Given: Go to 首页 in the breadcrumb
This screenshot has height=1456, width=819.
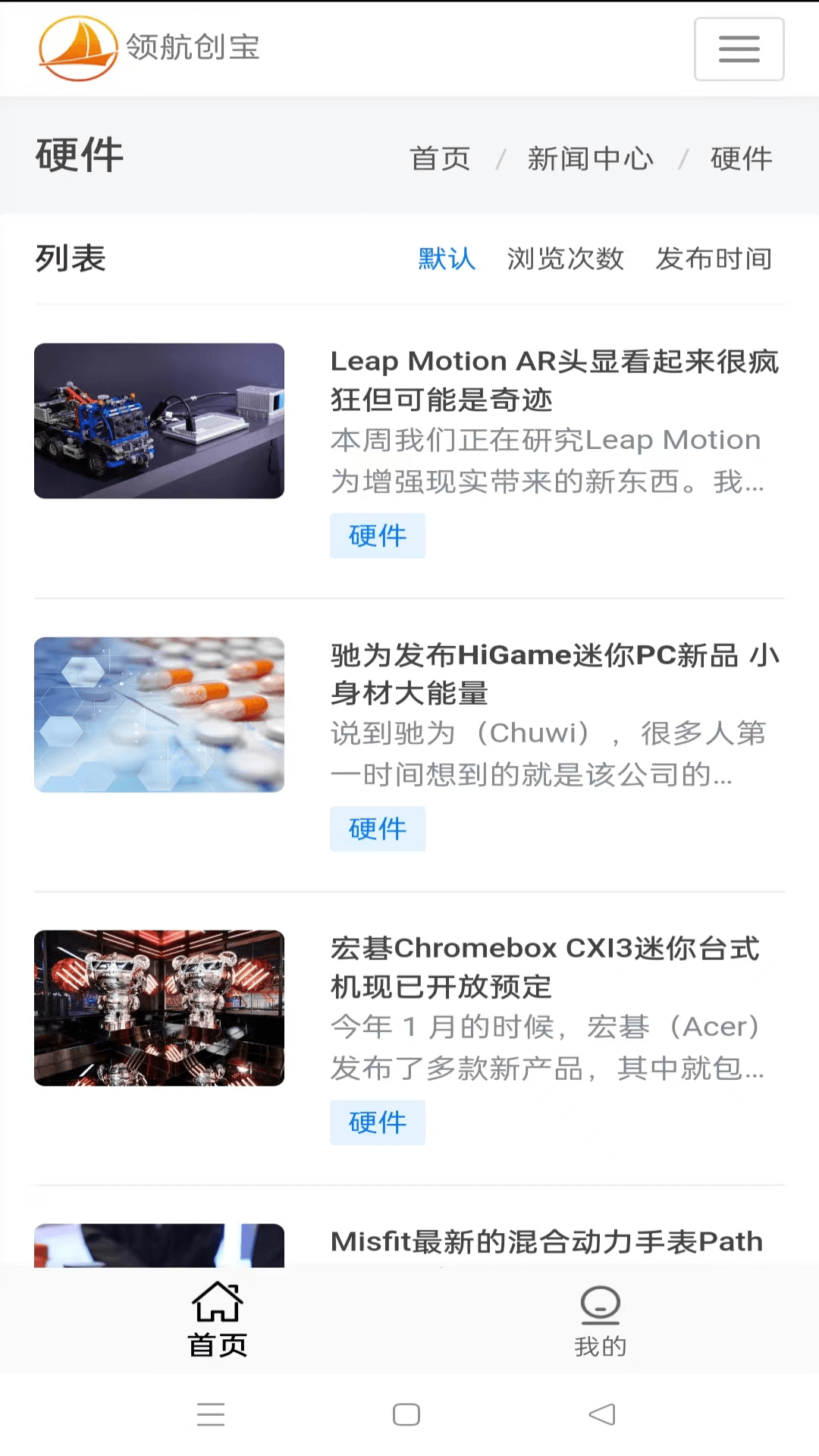Looking at the screenshot, I should pos(440,159).
